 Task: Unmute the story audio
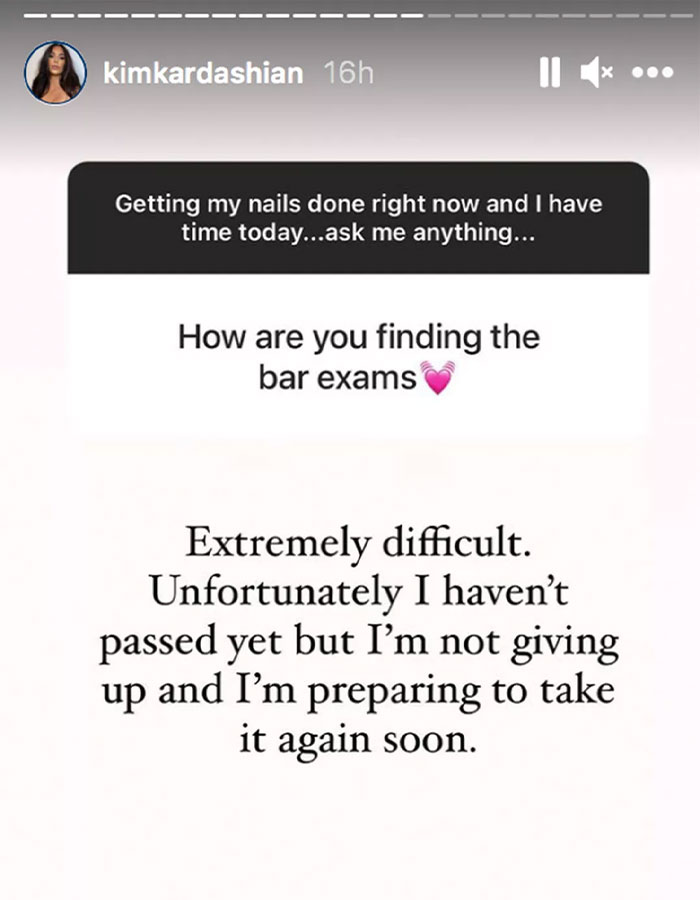click(x=597, y=73)
